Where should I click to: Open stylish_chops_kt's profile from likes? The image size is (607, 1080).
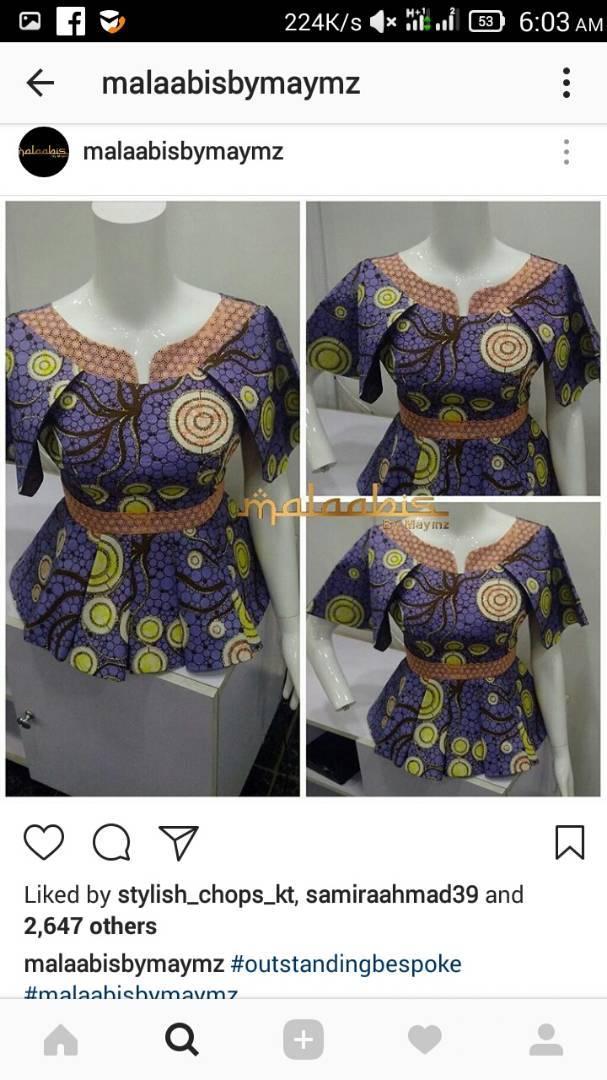(207, 895)
